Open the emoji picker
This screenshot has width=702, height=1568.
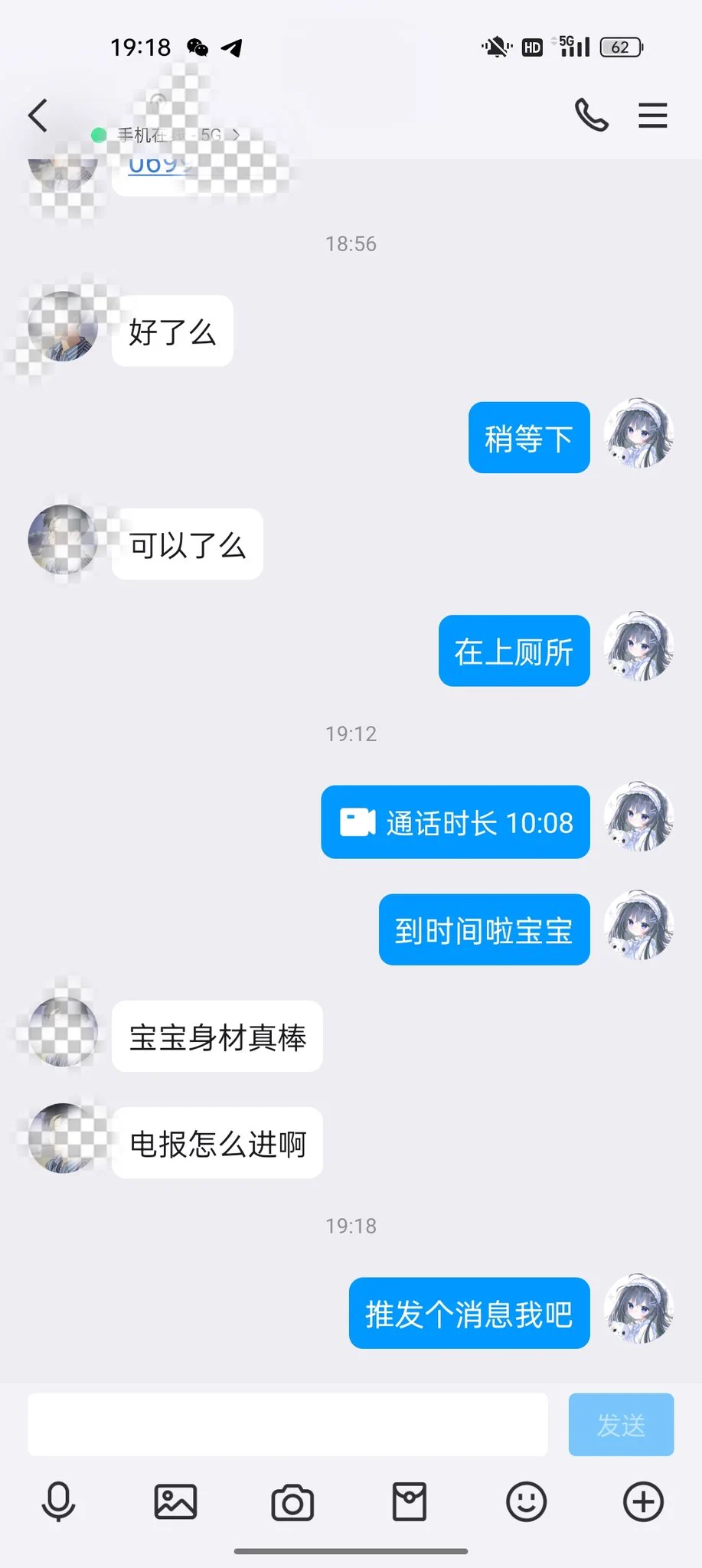(x=526, y=1501)
